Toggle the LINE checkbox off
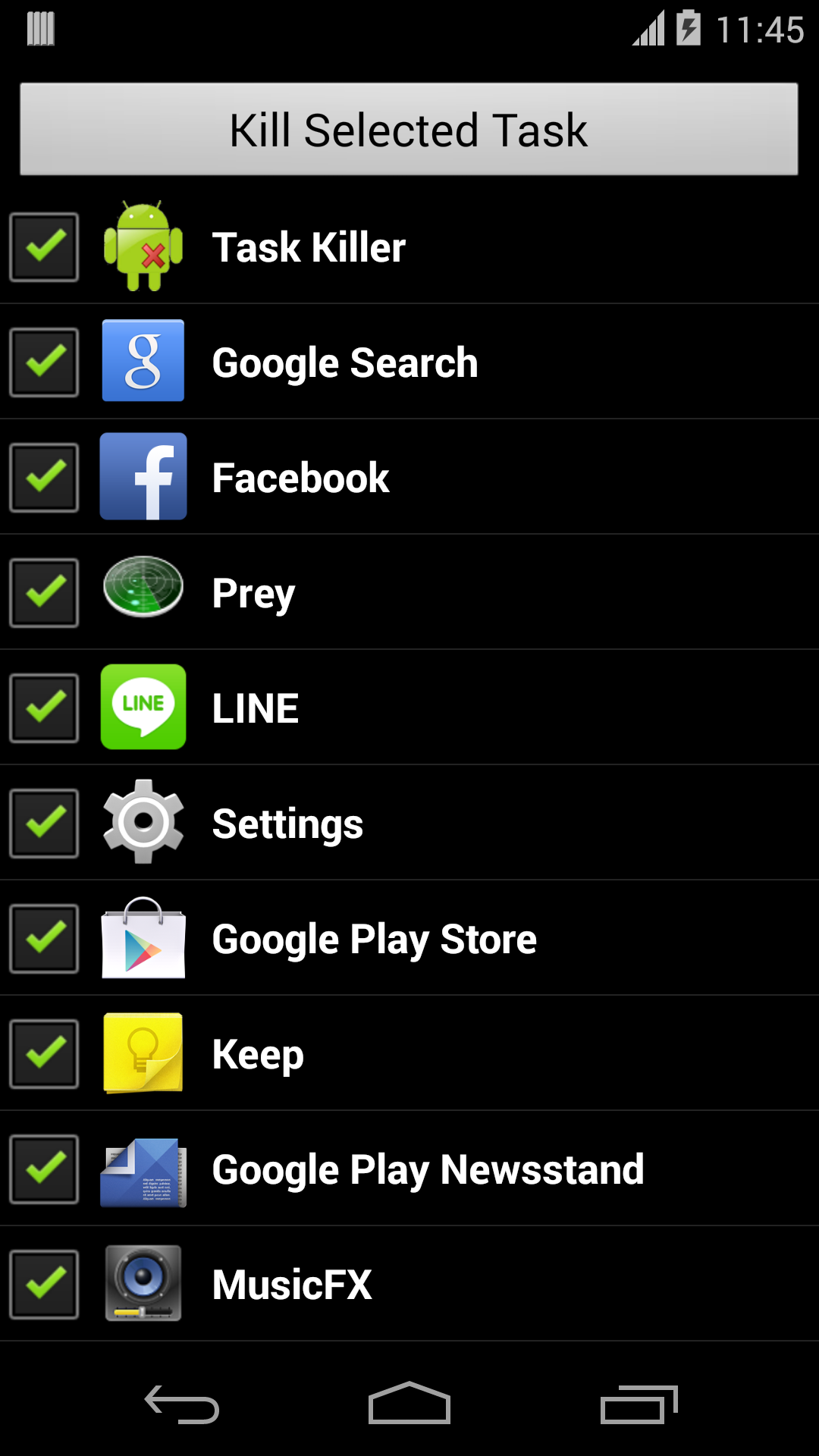Viewport: 819px width, 1456px height. point(43,708)
